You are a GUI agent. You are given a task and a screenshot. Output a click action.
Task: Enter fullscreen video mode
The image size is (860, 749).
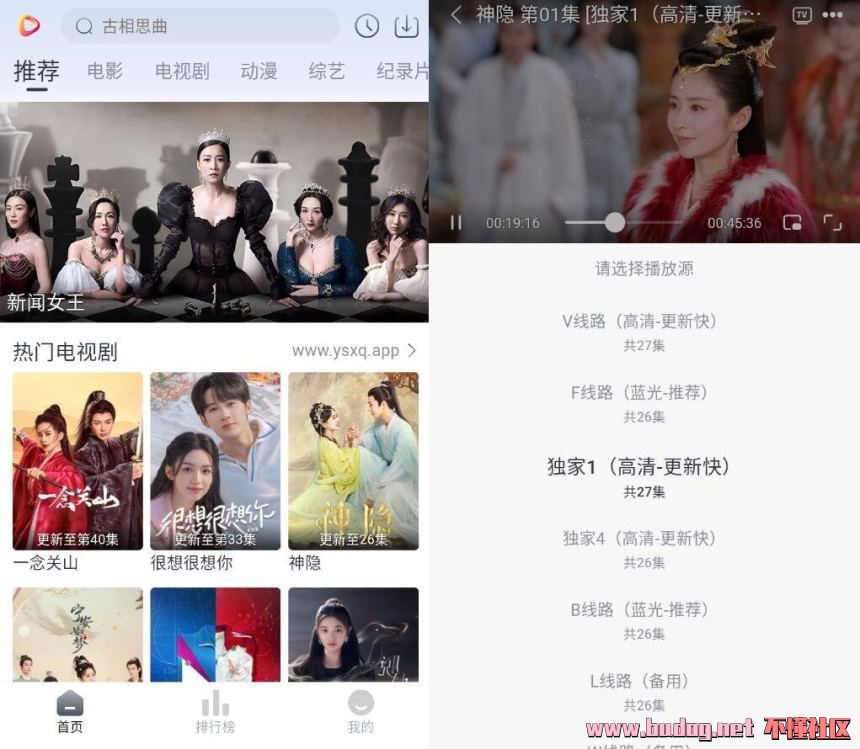pos(832,223)
